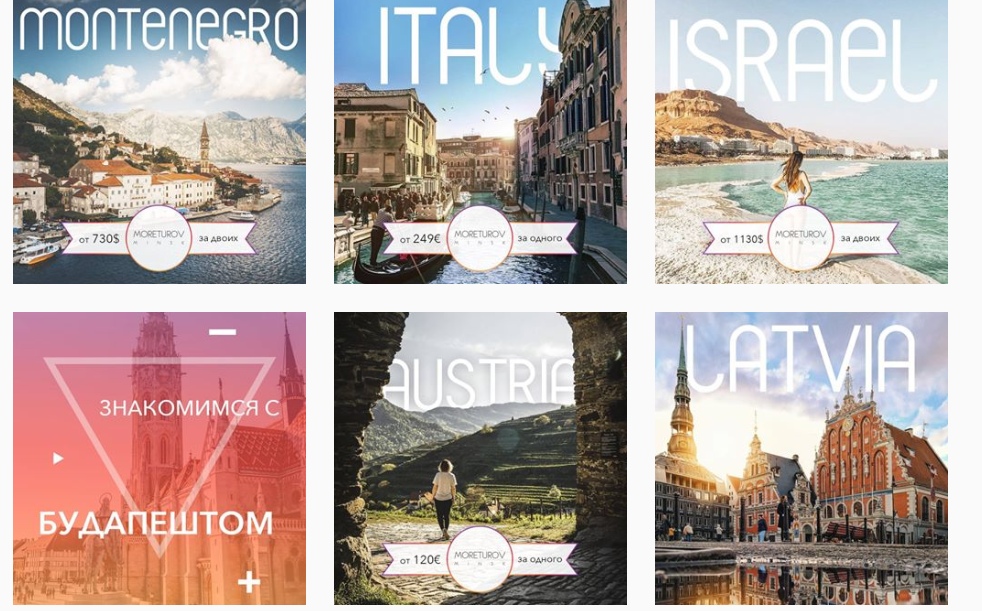The image size is (982, 611).
Task: Select the Budapest post tile
Action: click(x=159, y=458)
